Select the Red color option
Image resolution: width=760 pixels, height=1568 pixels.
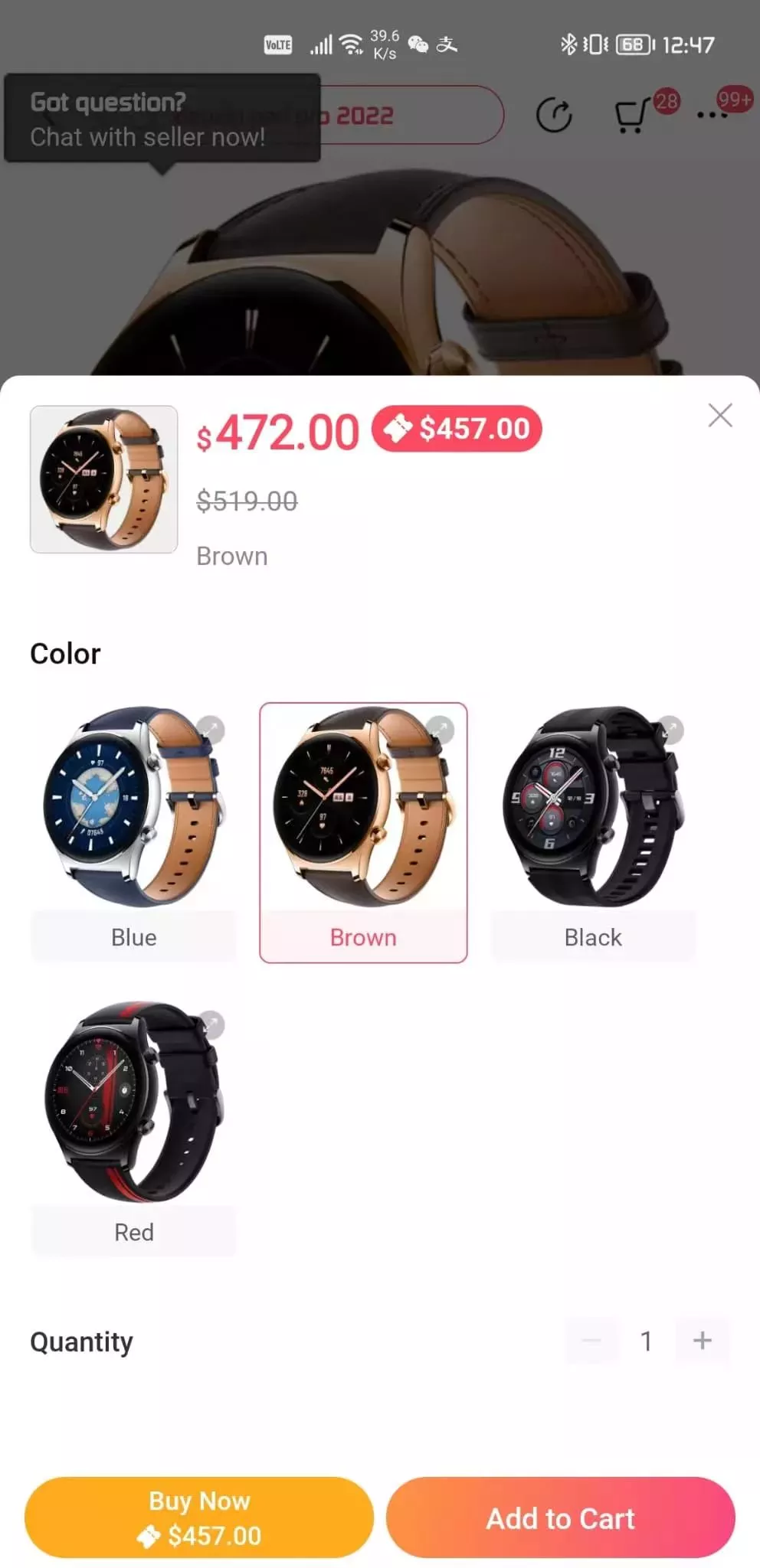[x=133, y=1127]
